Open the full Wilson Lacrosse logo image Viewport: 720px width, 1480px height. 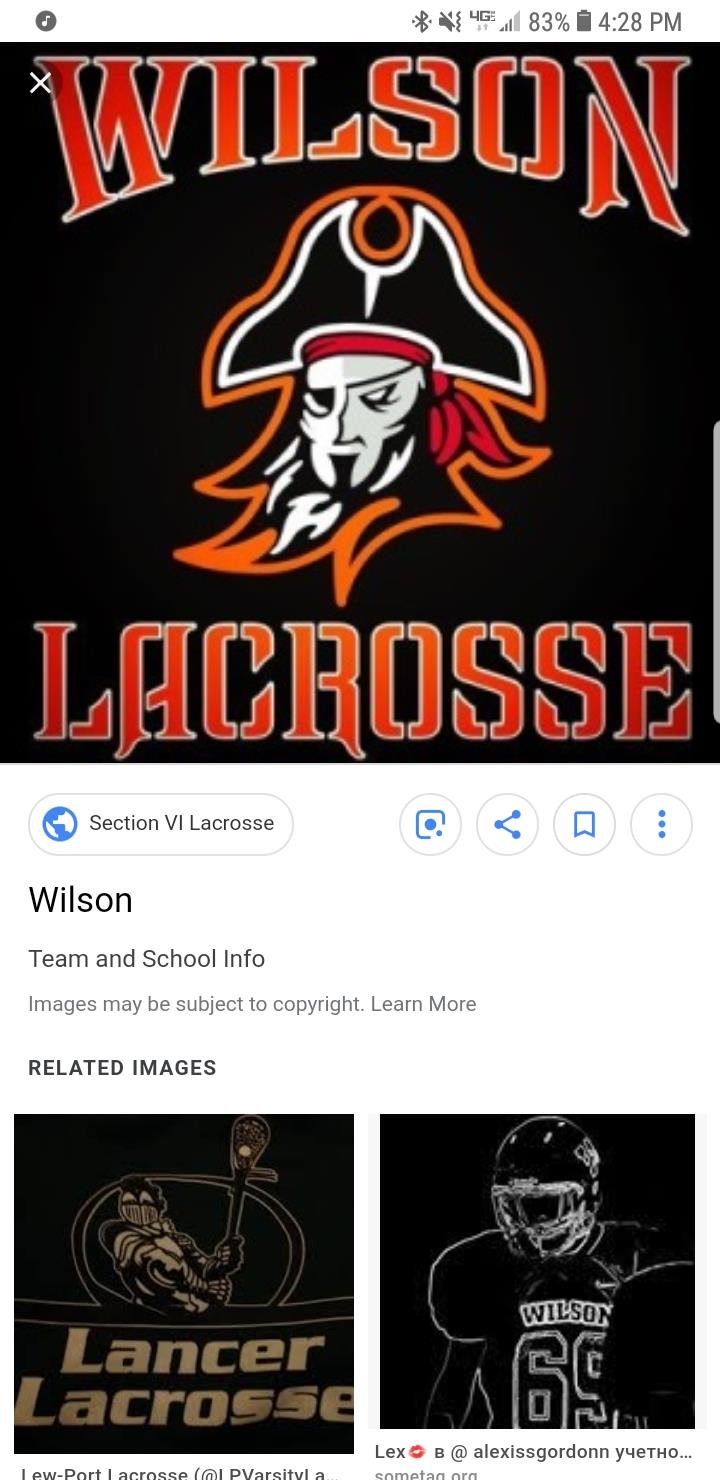360,400
